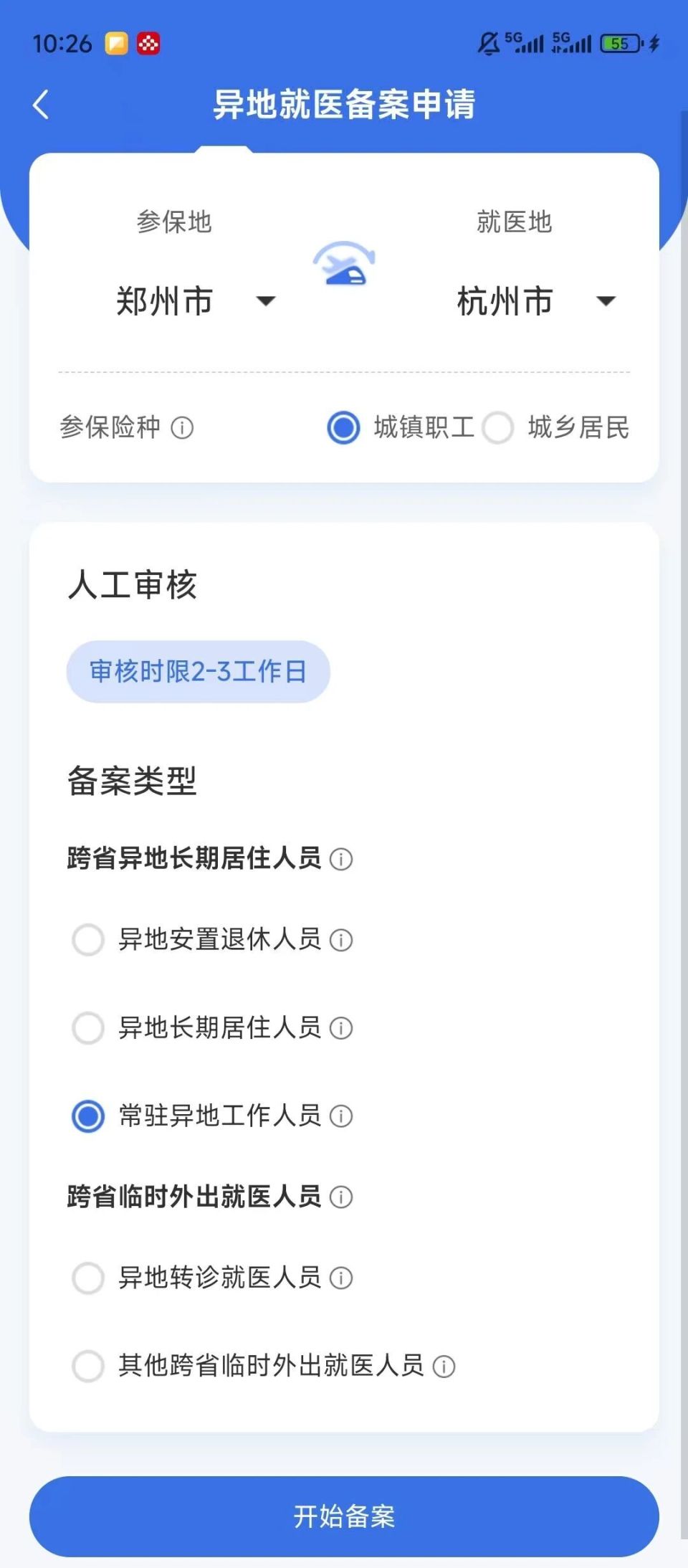The width and height of the screenshot is (688, 1568).
Task: Tap the 审核时限2-3工作日 badge
Action: coord(197,671)
